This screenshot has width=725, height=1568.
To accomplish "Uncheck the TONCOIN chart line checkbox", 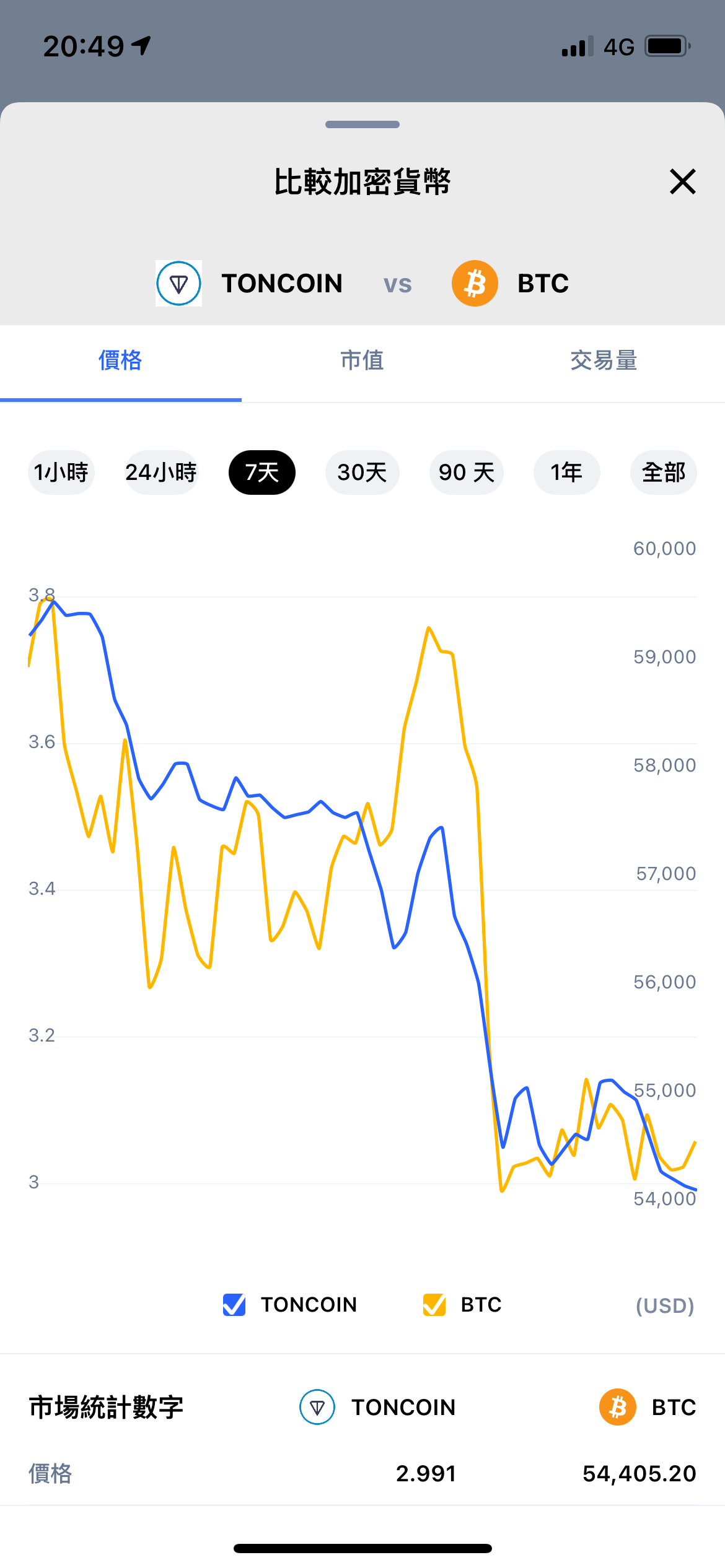I will 234,1305.
